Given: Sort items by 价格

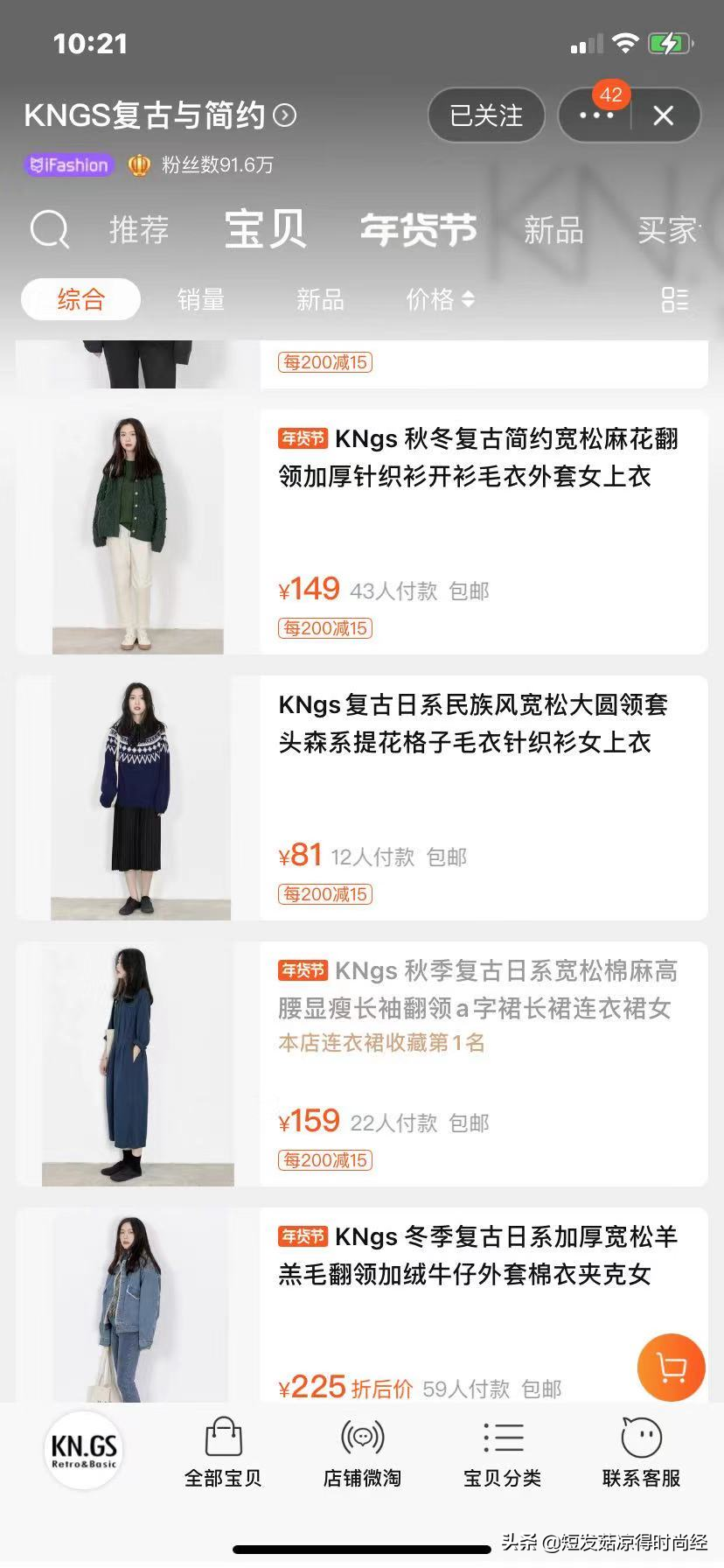Looking at the screenshot, I should (440, 300).
